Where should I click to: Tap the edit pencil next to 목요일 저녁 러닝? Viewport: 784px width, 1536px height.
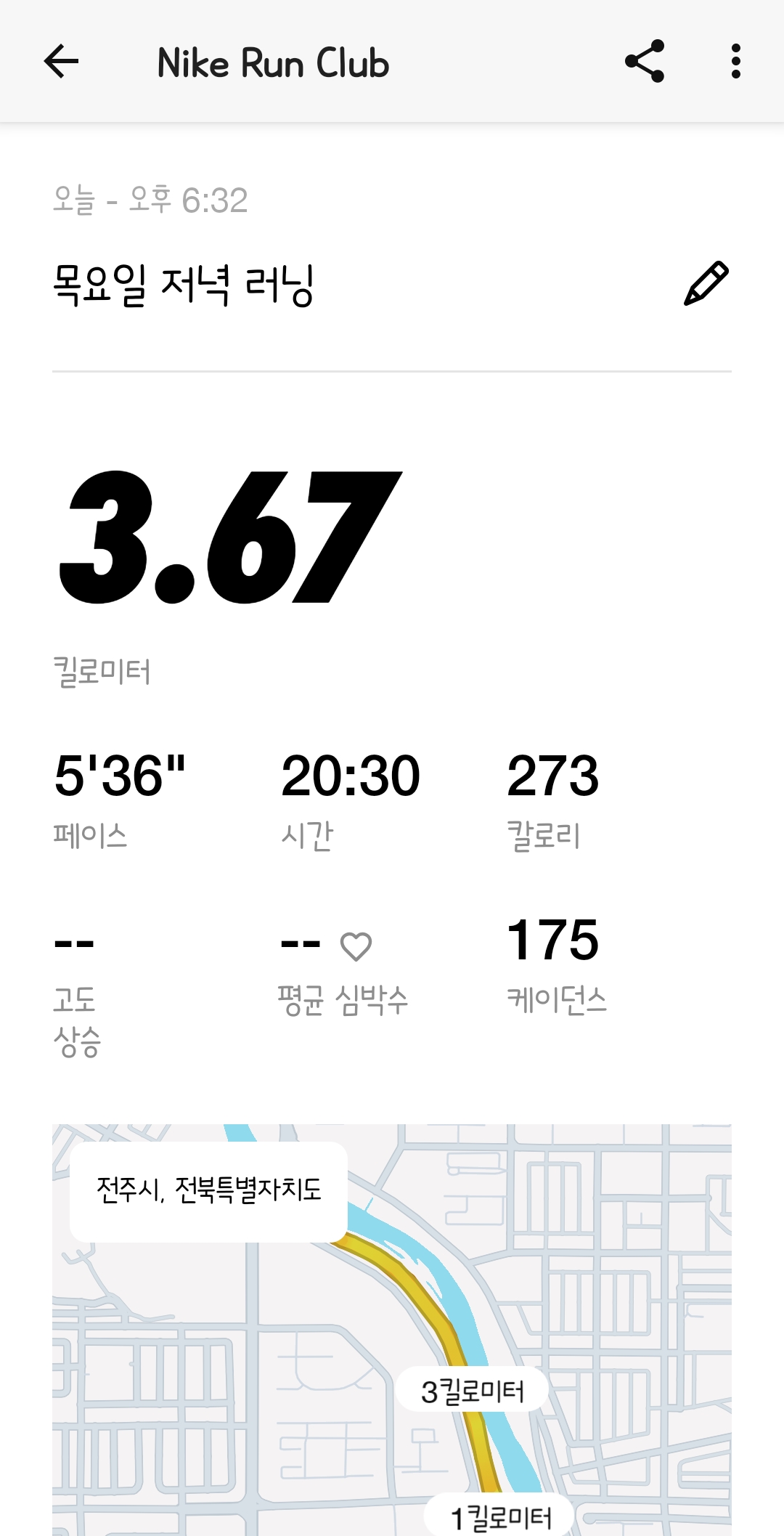click(x=706, y=283)
